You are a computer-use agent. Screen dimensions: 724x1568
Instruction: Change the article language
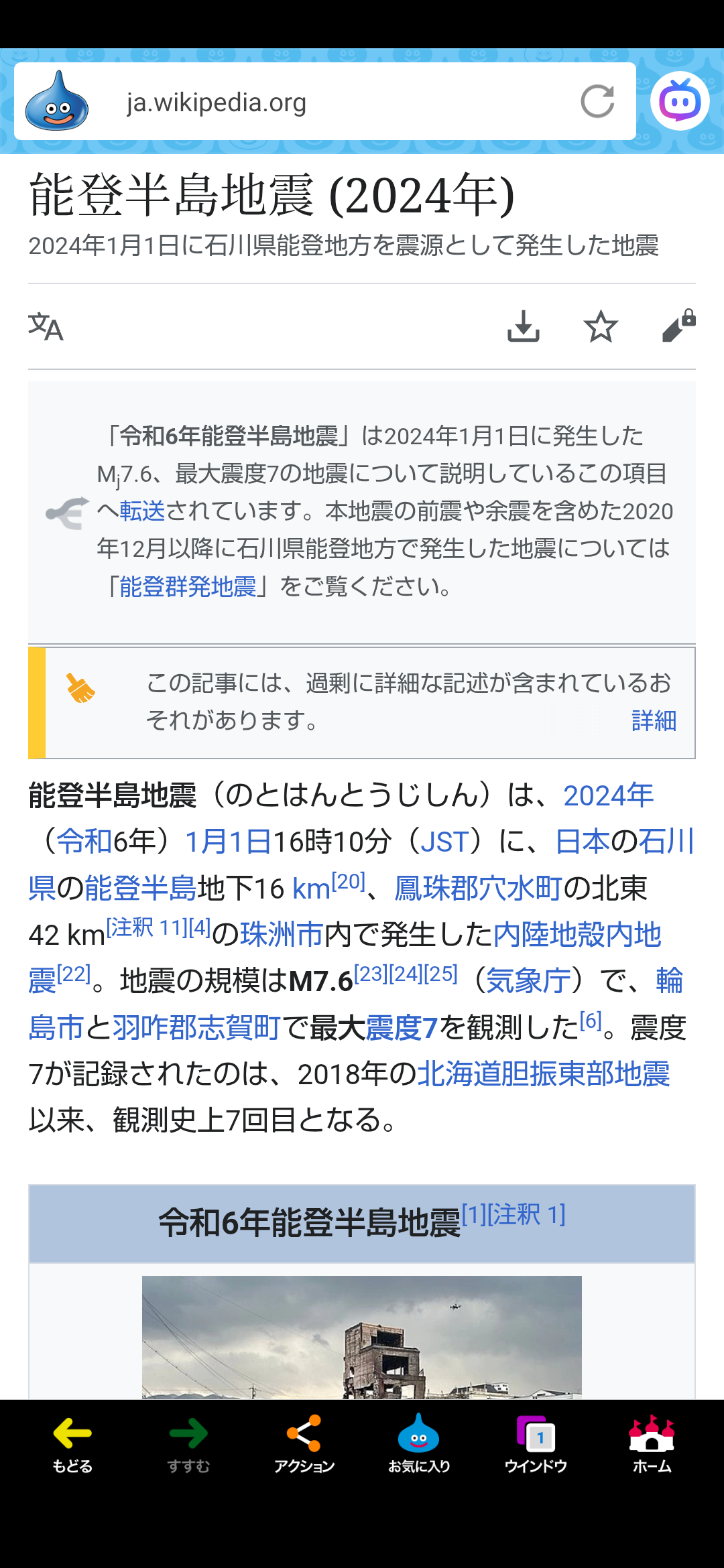coord(46,327)
